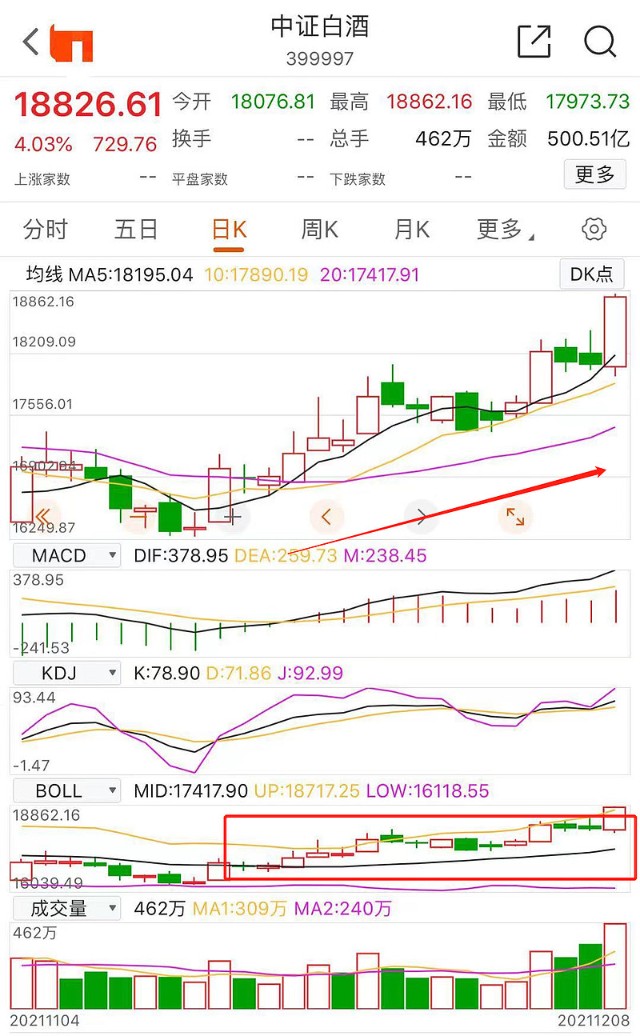
Task: Share this index page
Action: coord(534,41)
